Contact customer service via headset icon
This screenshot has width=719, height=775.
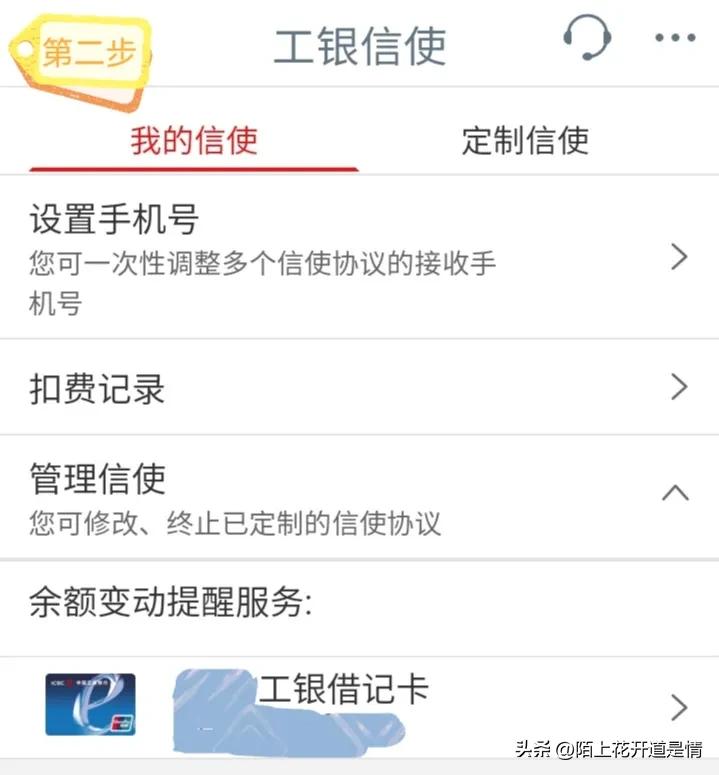pos(586,40)
